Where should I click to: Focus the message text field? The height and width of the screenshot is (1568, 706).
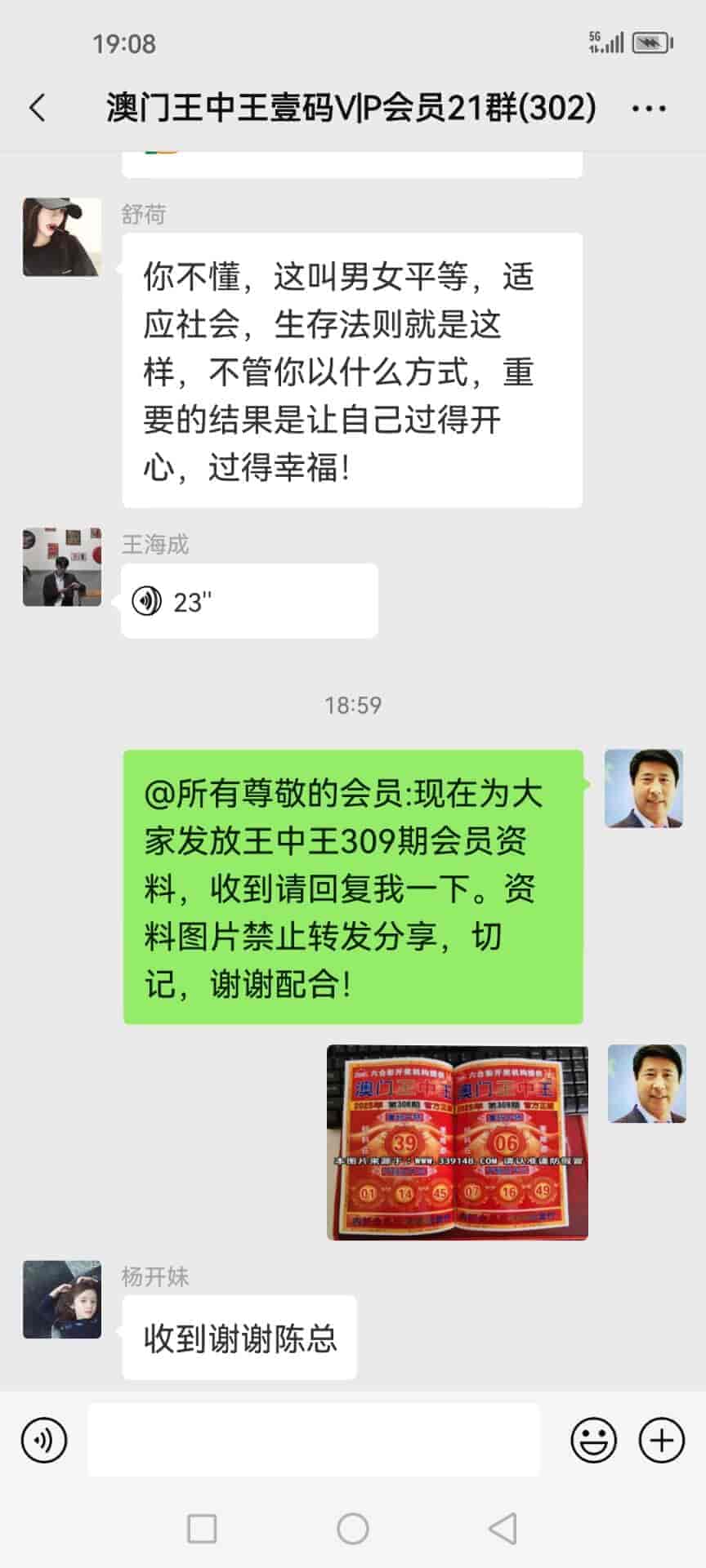pyautogui.click(x=314, y=1440)
